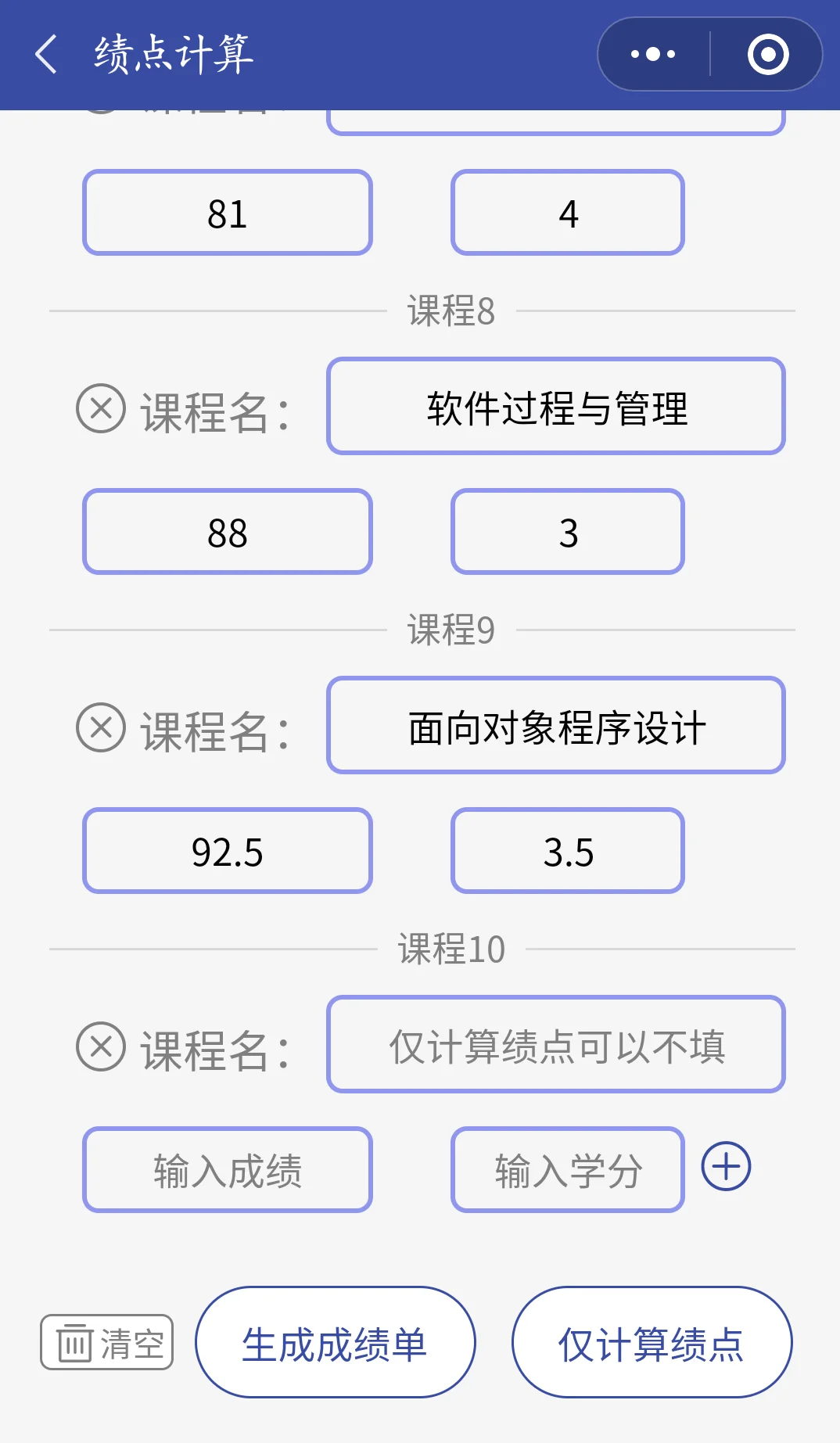The image size is (840, 1443).
Task: Edit the credit field showing 3
Action: coord(567,532)
